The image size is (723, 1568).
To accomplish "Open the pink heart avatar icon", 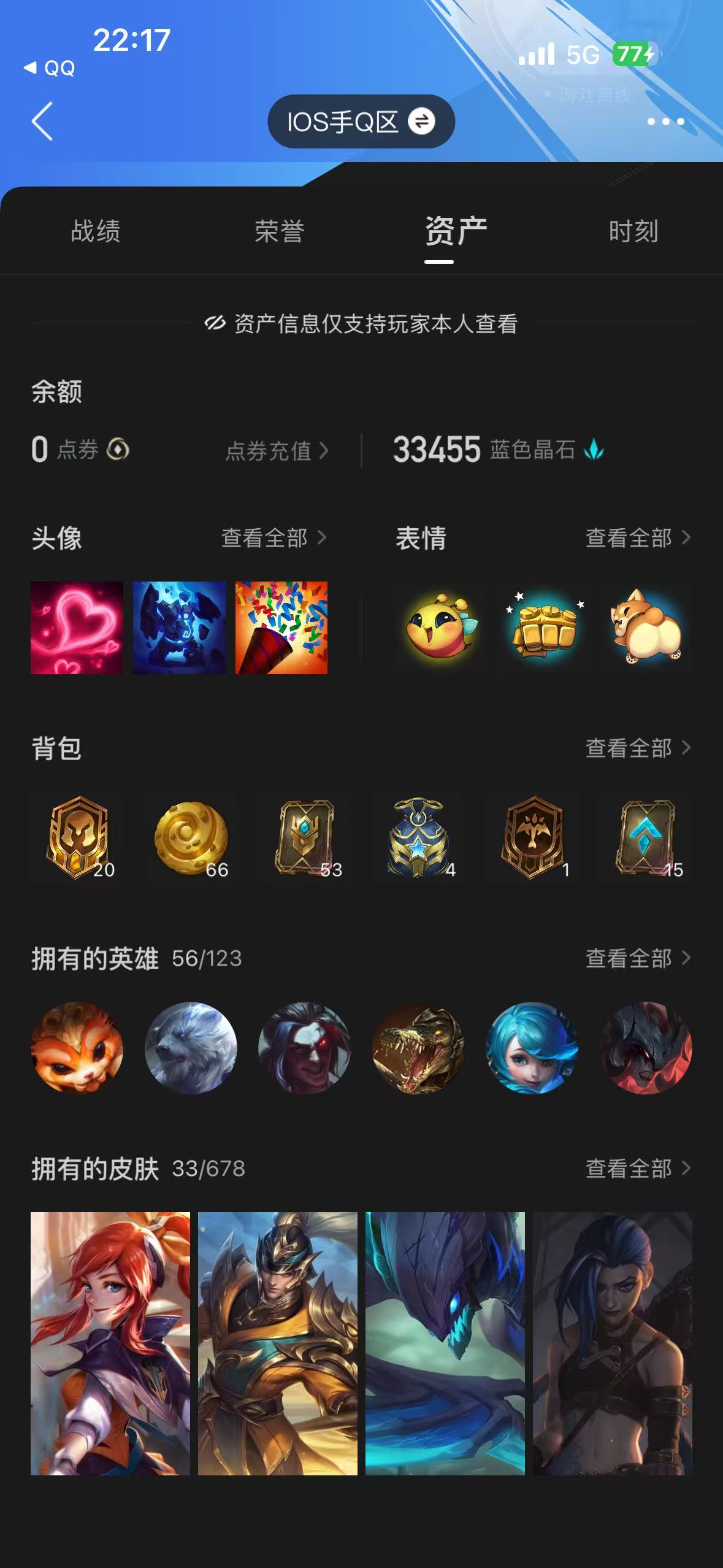I will (x=77, y=628).
